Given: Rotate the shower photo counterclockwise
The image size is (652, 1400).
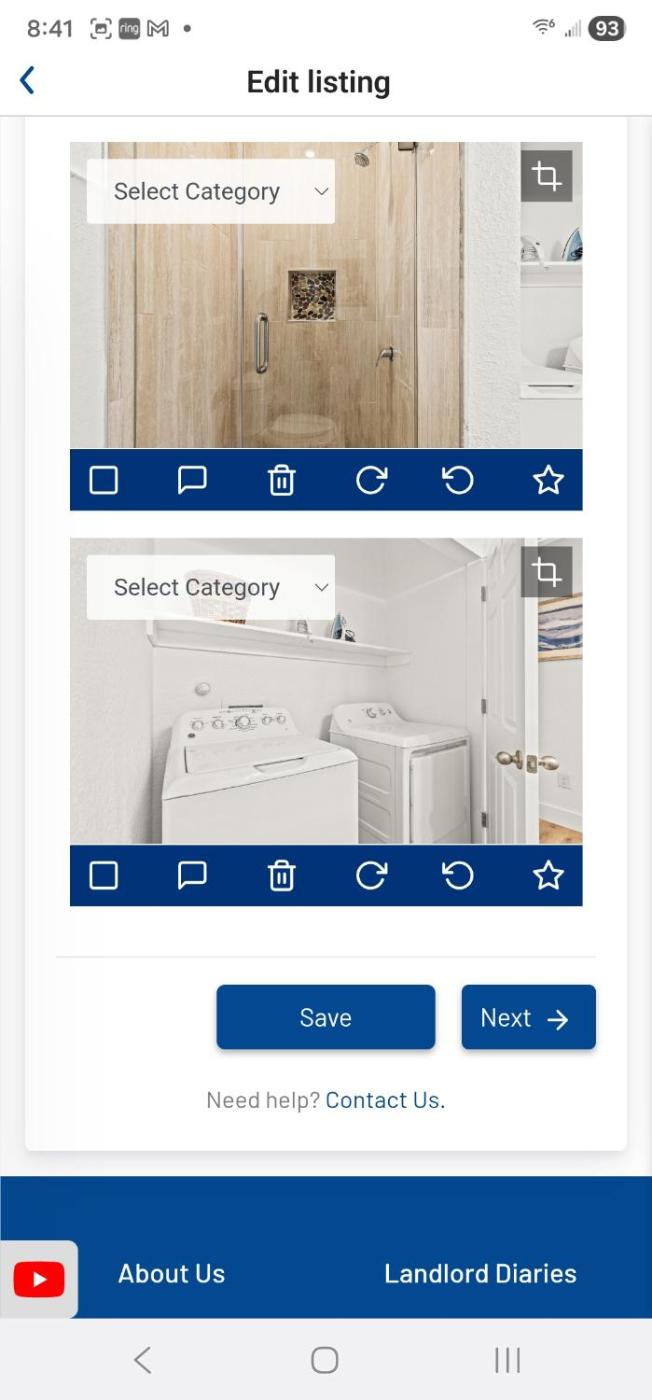Looking at the screenshot, I should [458, 481].
